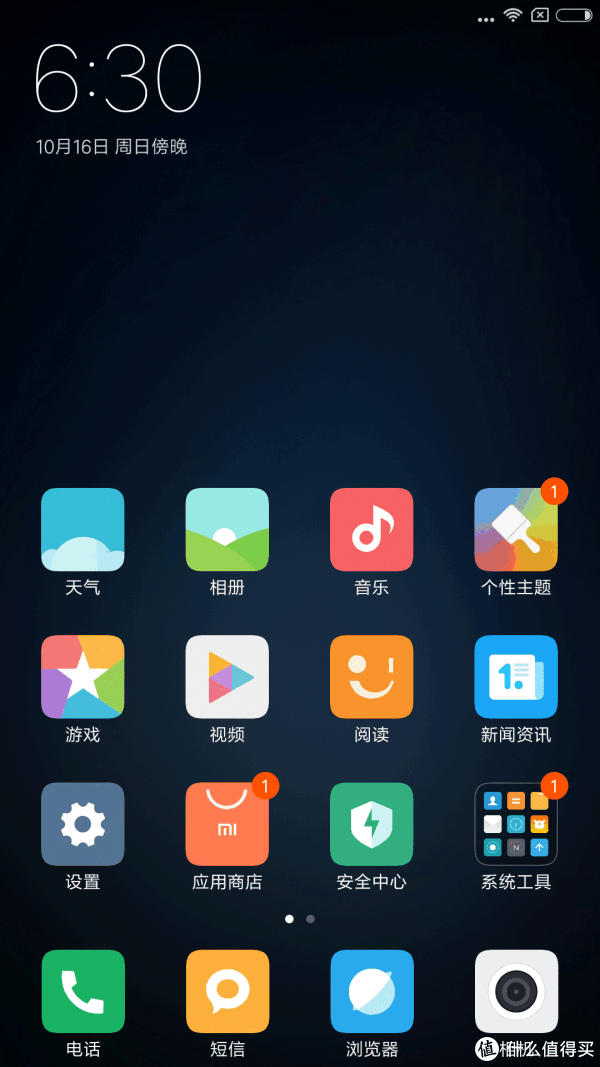The image size is (600, 1067).
Task: Launch the 游戏 games app
Action: click(x=83, y=677)
